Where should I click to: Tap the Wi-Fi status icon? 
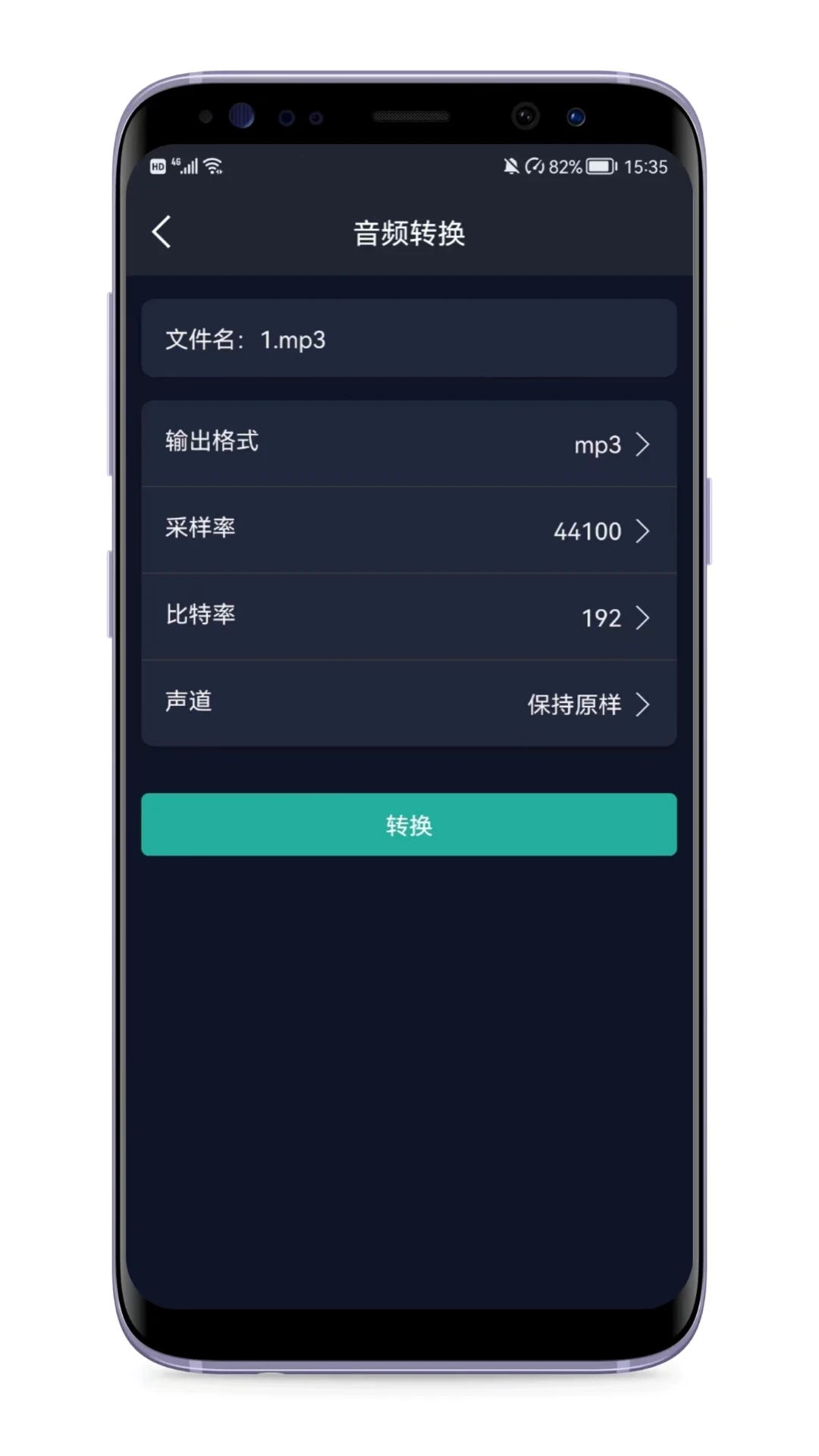tap(215, 165)
